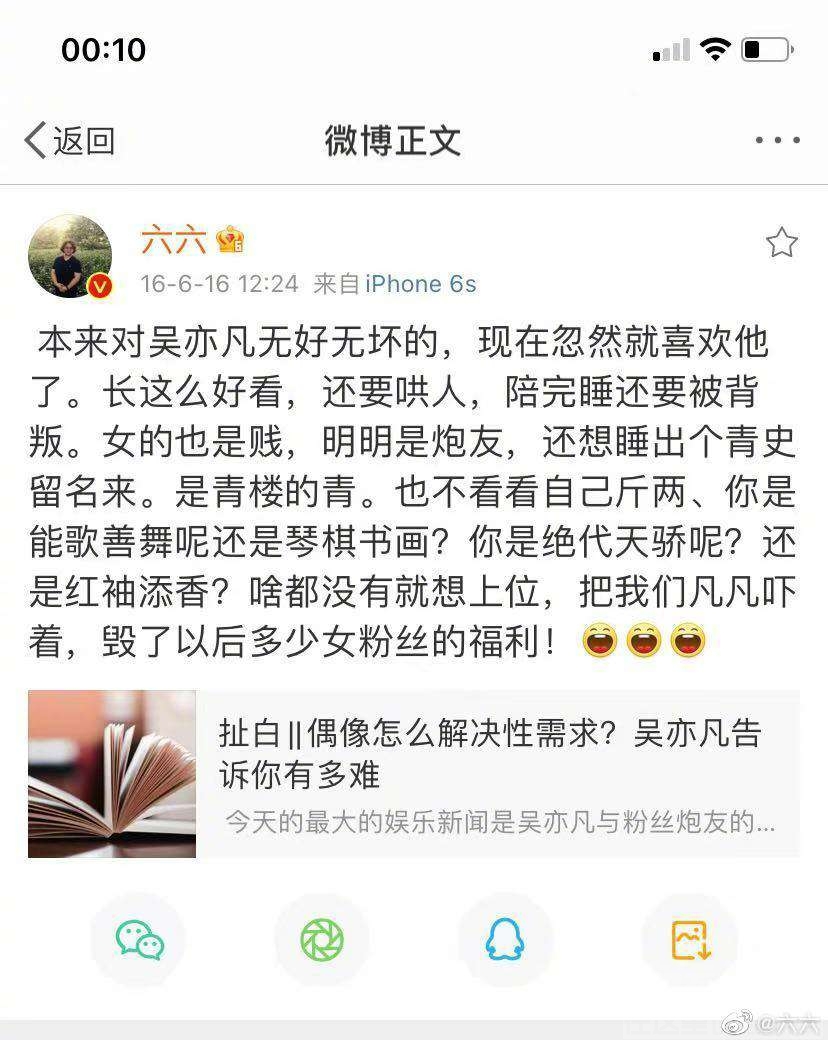Go back using the 返回 button
Screen dimensions: 828x1044
[x=70, y=141]
